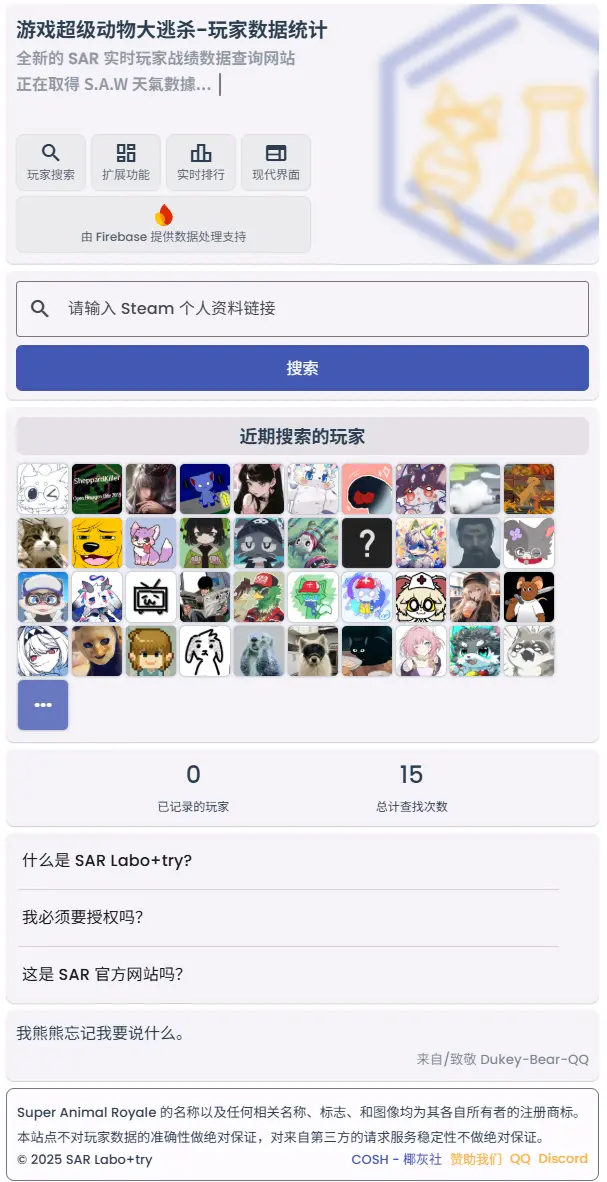Open 扩展功能 section
The image size is (607, 1182).
[126, 162]
